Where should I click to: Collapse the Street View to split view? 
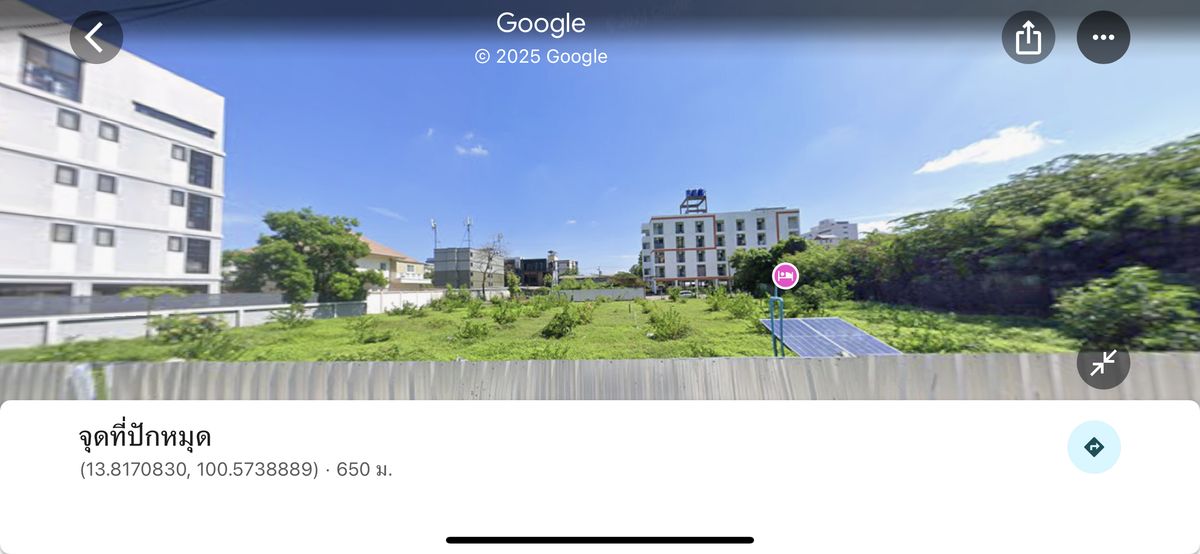(1103, 364)
